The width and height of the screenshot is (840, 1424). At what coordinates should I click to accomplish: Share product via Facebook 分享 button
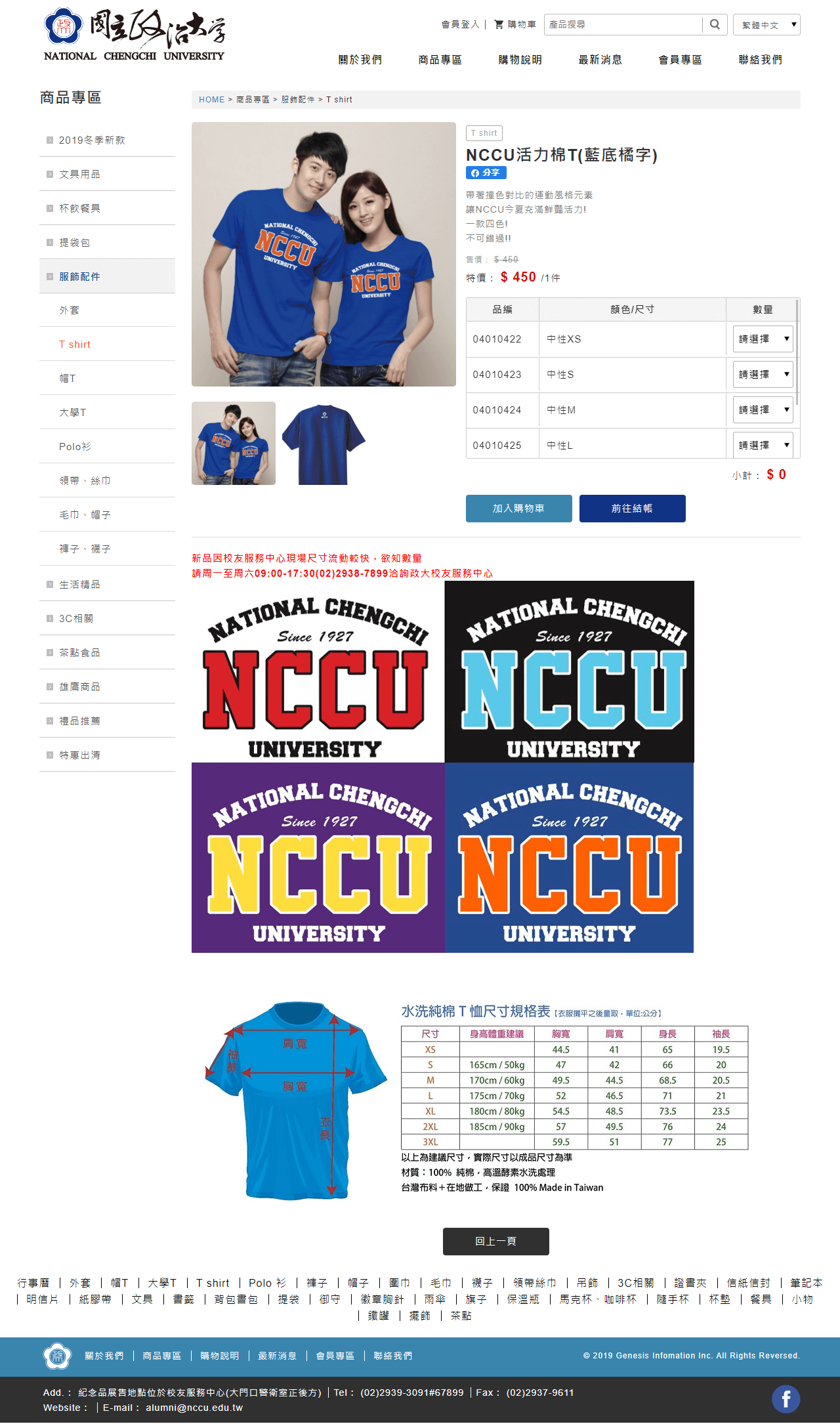tap(486, 173)
